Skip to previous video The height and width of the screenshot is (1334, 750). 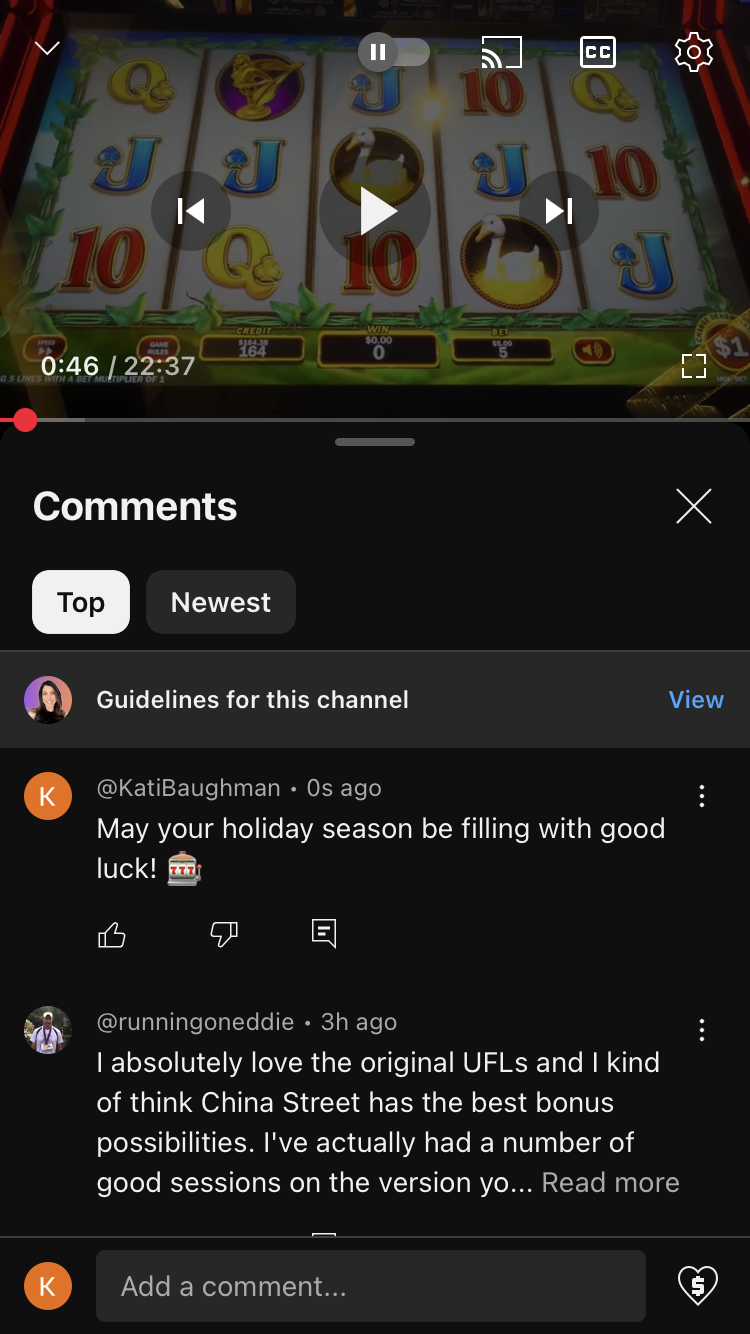pyautogui.click(x=190, y=211)
